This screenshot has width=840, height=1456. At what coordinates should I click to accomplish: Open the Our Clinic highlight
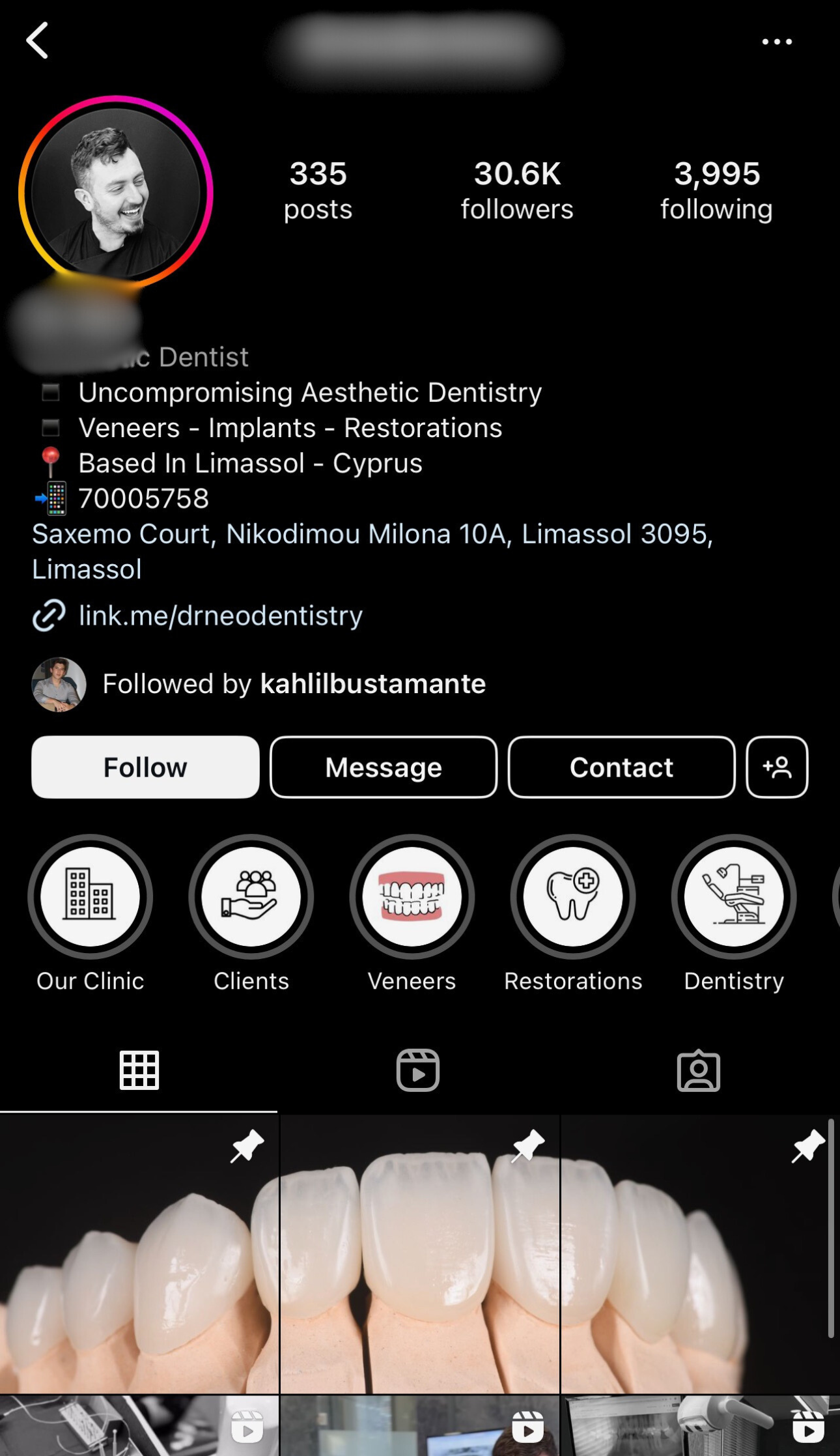point(90,897)
